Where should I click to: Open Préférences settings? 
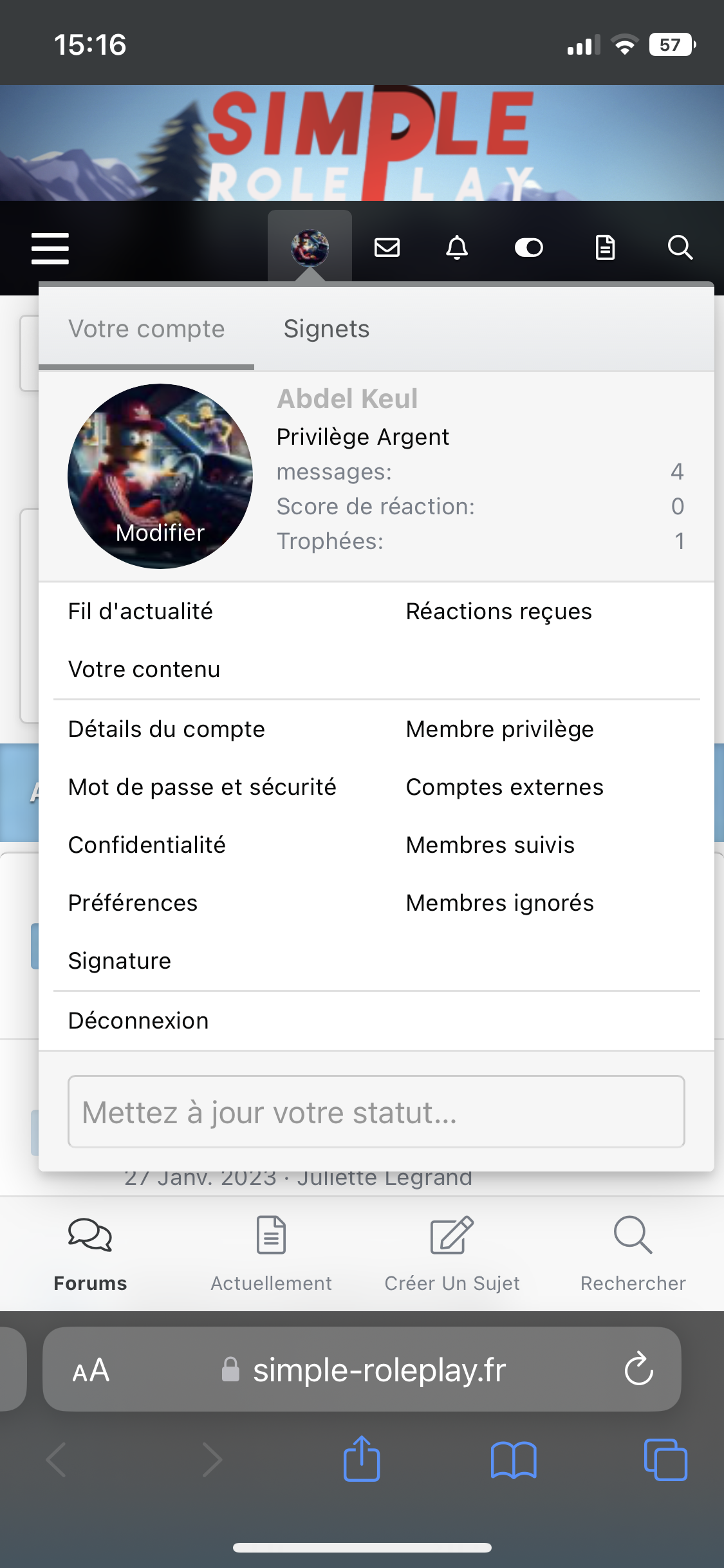(x=133, y=903)
